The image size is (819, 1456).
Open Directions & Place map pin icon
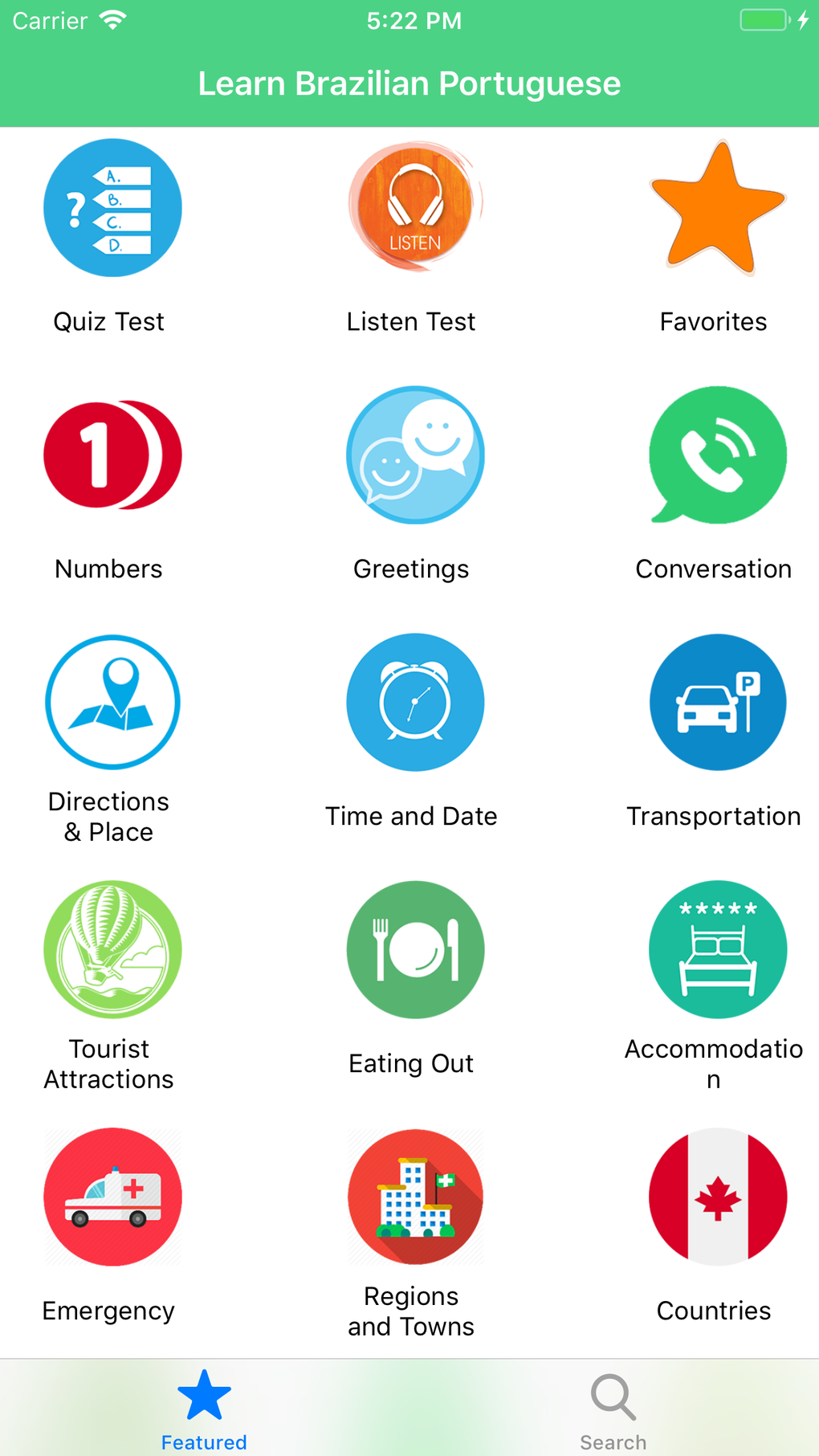(x=112, y=702)
